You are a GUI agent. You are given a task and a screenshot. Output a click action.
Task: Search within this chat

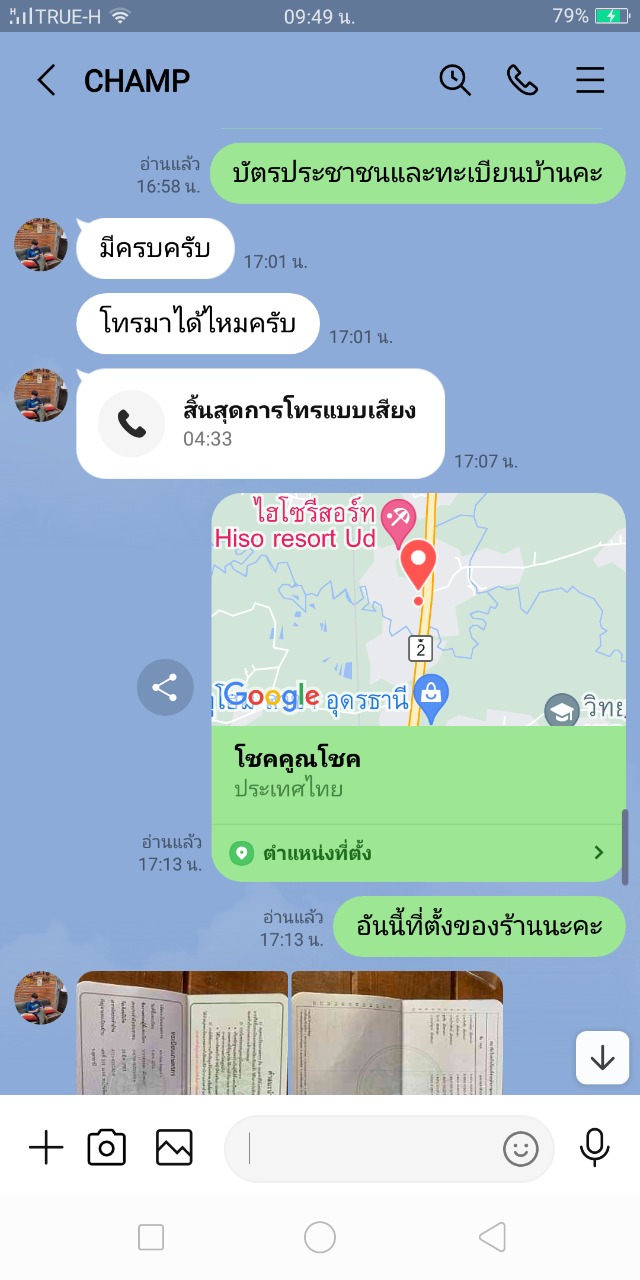point(455,80)
